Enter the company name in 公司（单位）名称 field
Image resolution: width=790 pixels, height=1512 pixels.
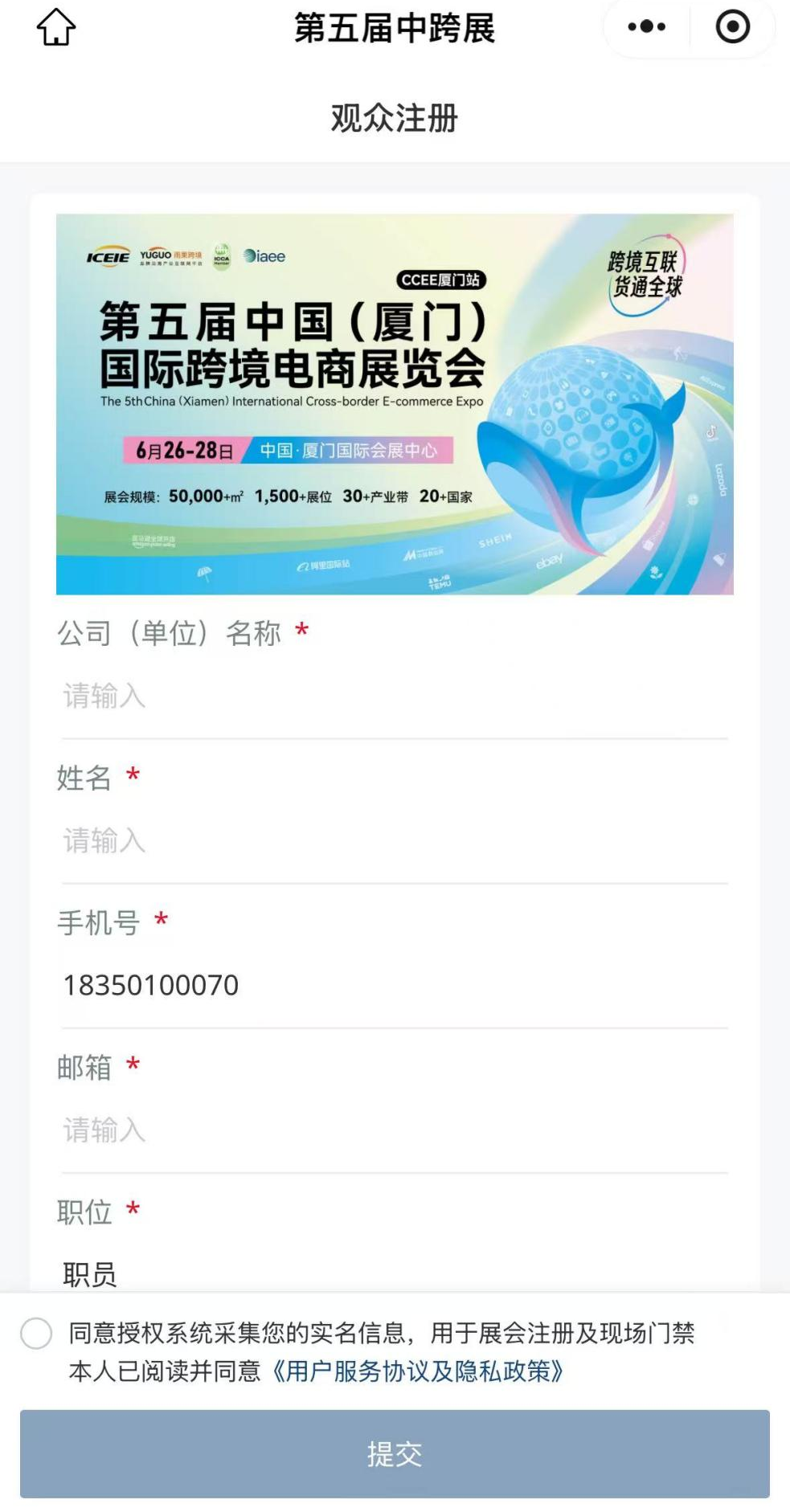[394, 696]
